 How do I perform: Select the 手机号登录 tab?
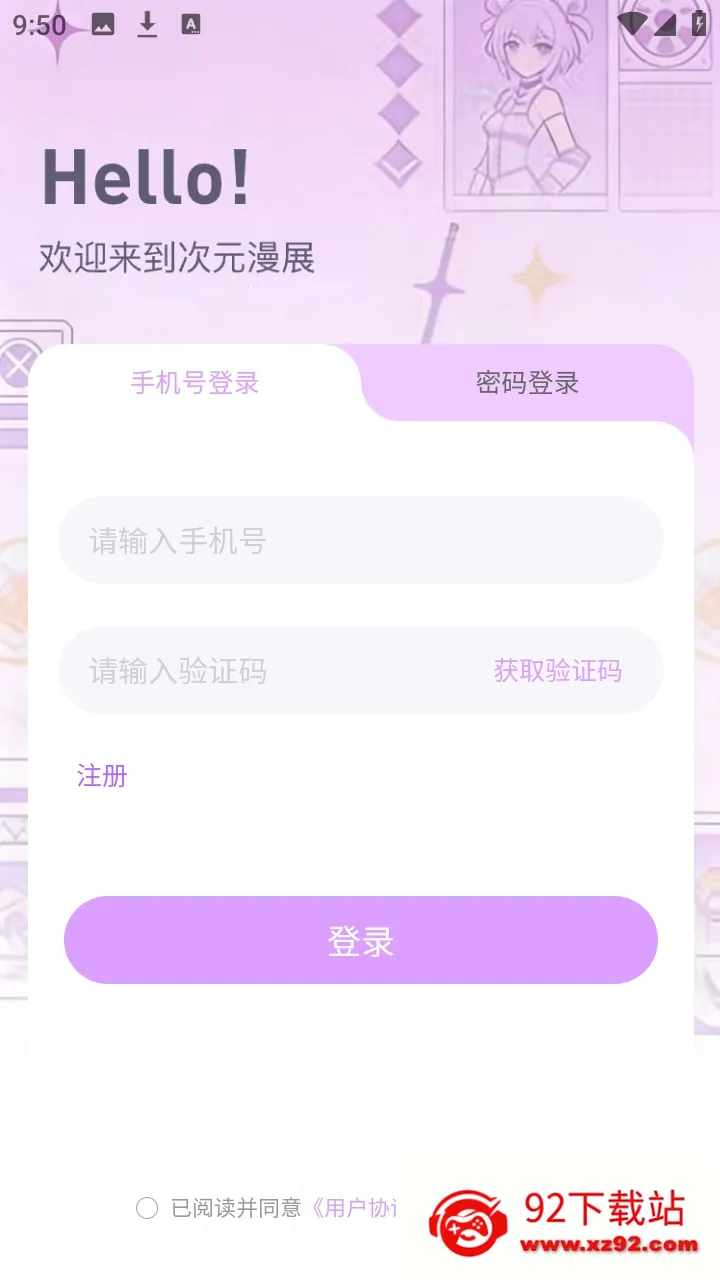pyautogui.click(x=194, y=383)
